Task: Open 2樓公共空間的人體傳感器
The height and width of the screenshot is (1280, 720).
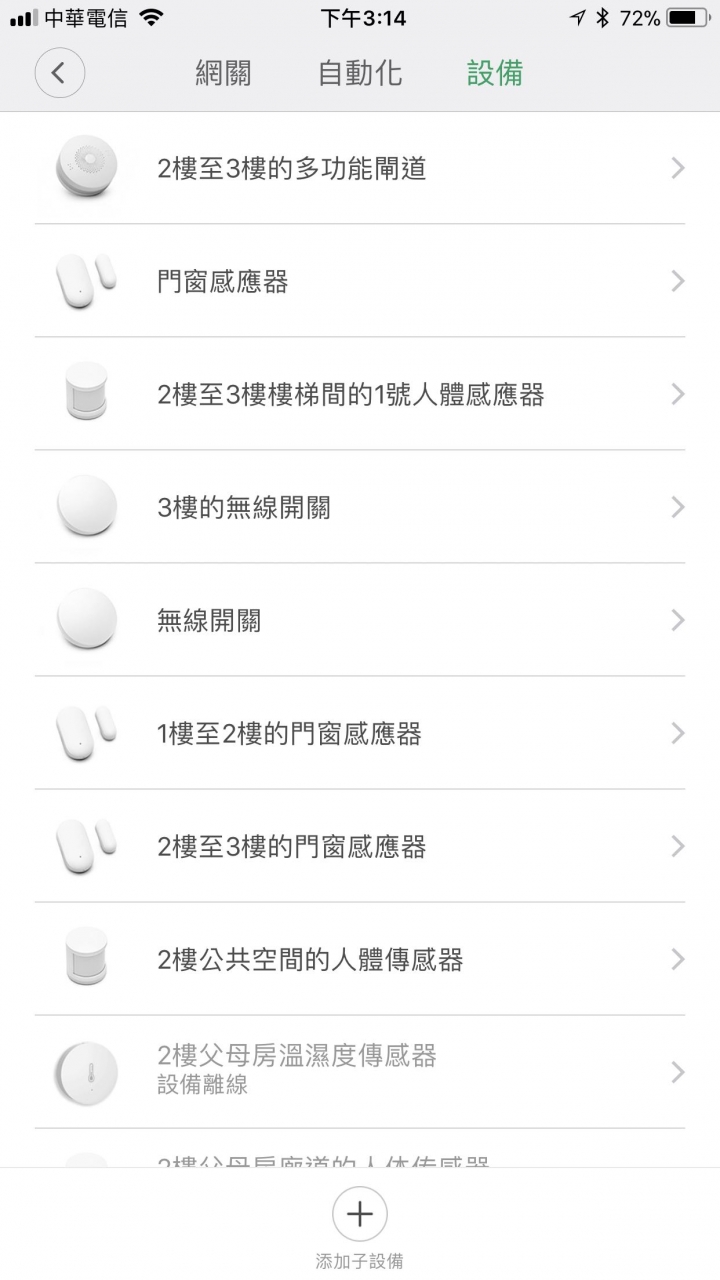Action: click(360, 959)
